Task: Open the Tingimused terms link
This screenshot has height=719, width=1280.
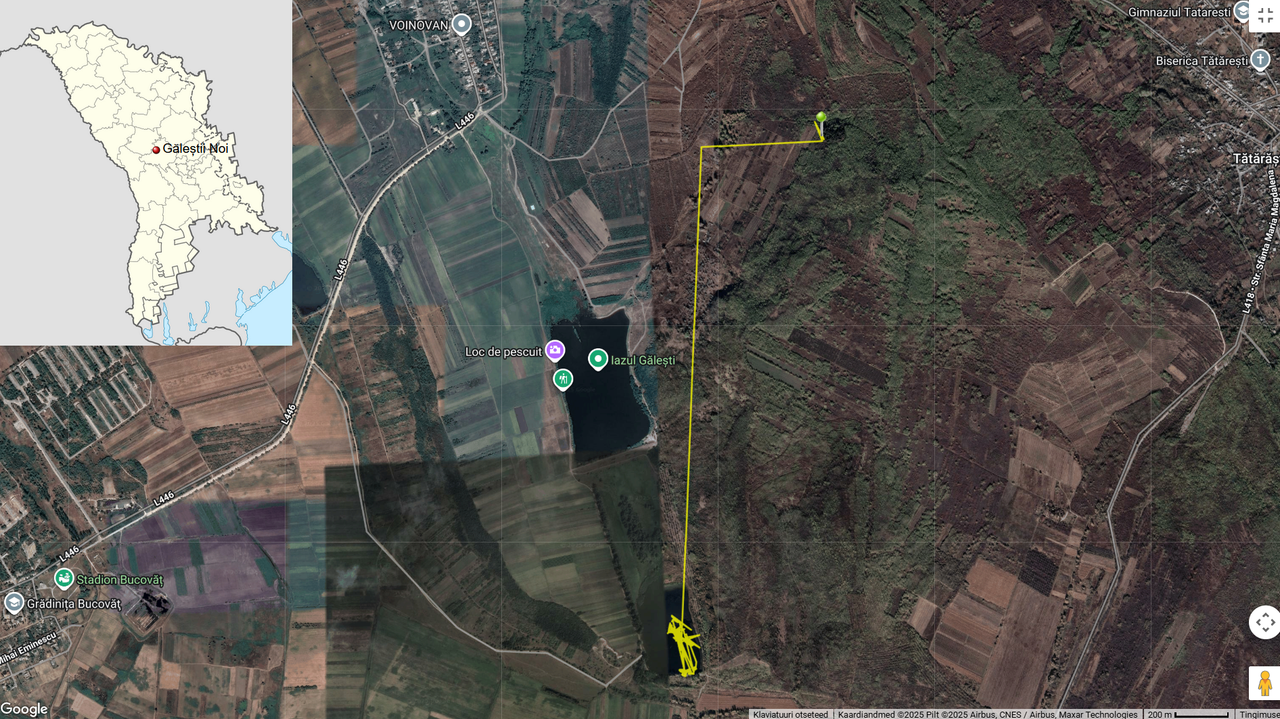Action: [x=1259, y=714]
